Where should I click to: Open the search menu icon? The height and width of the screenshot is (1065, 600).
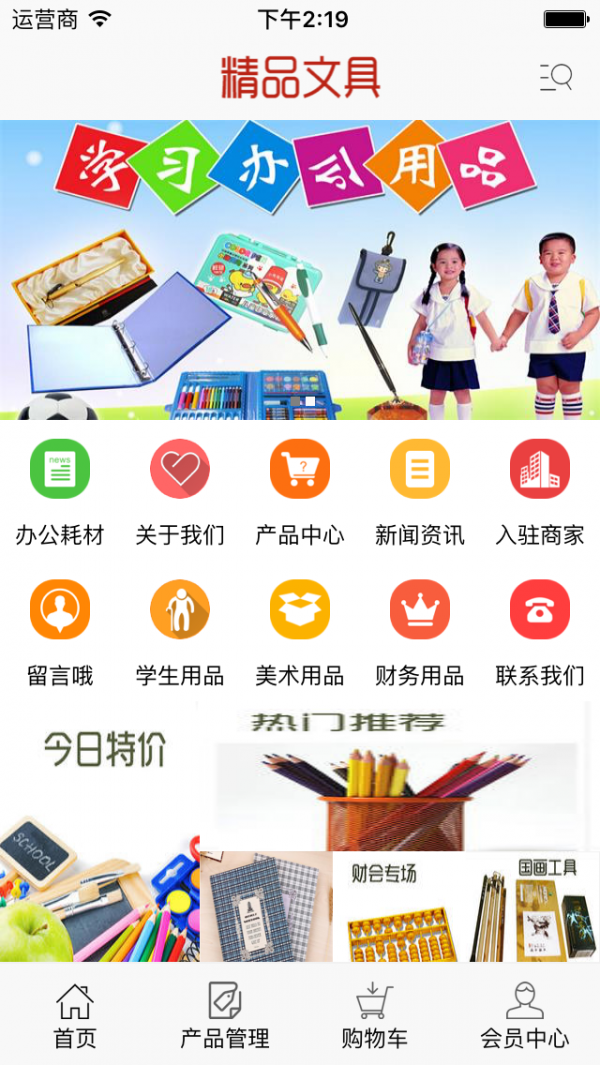[x=556, y=77]
